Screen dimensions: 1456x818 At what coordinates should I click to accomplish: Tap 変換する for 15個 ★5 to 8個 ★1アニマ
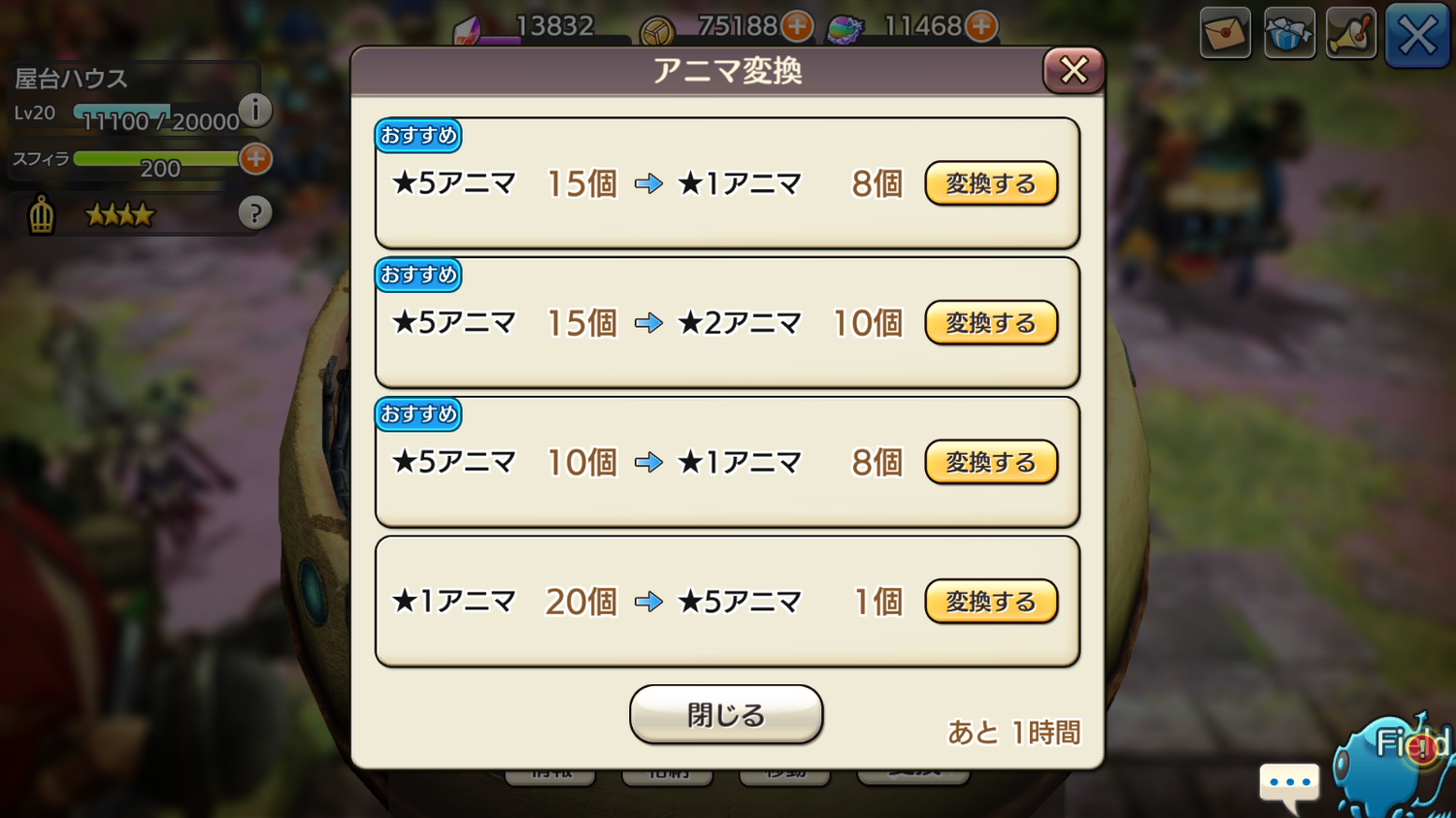point(990,183)
